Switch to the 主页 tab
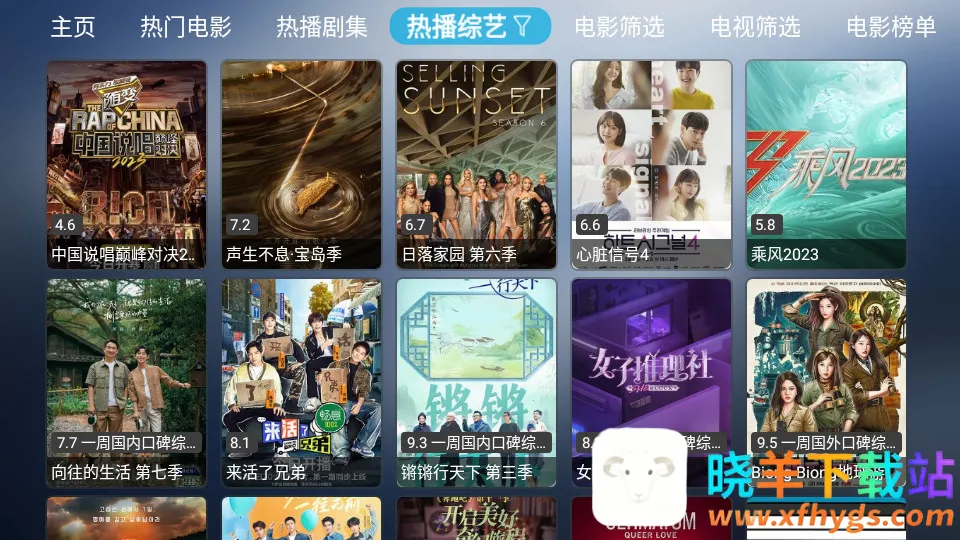This screenshot has height=540, width=960. (x=73, y=27)
